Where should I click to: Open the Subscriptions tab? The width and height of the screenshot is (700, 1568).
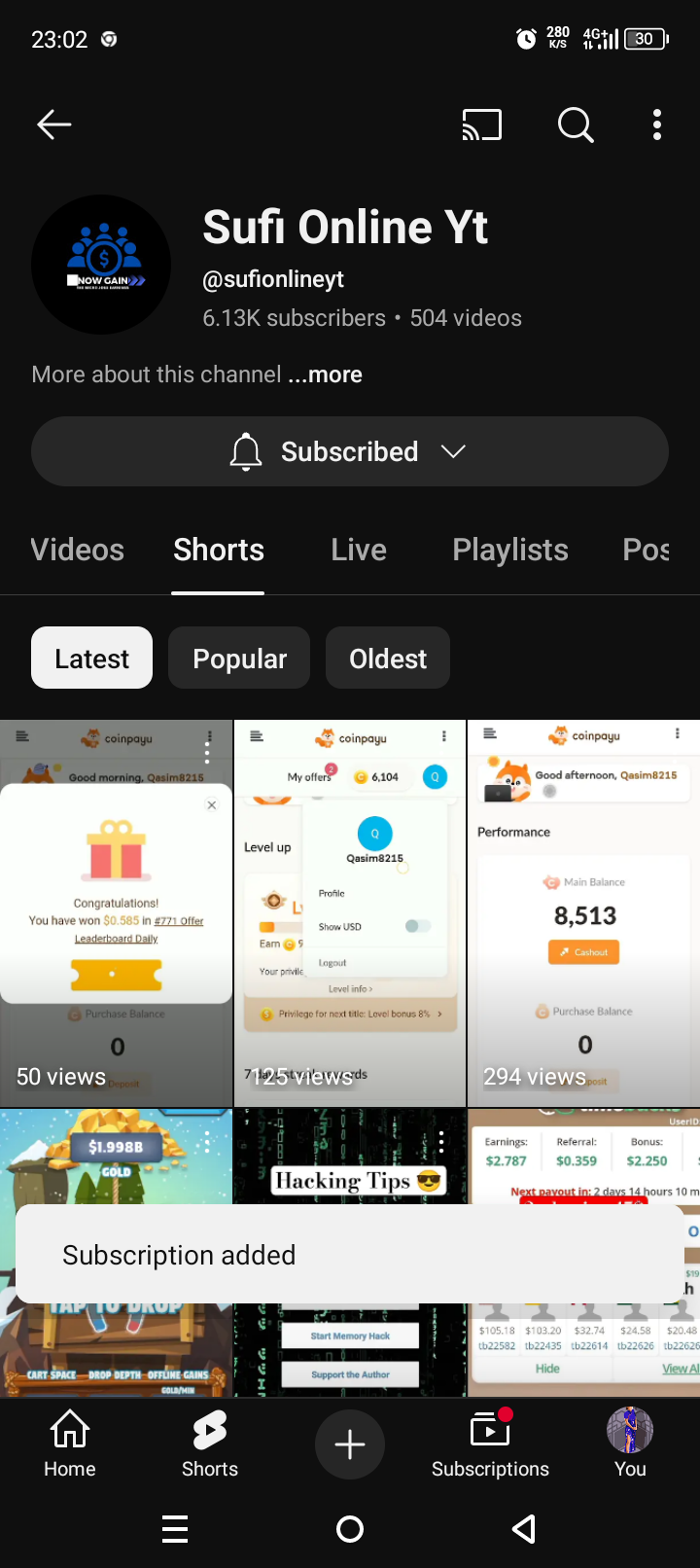pyautogui.click(x=490, y=1444)
